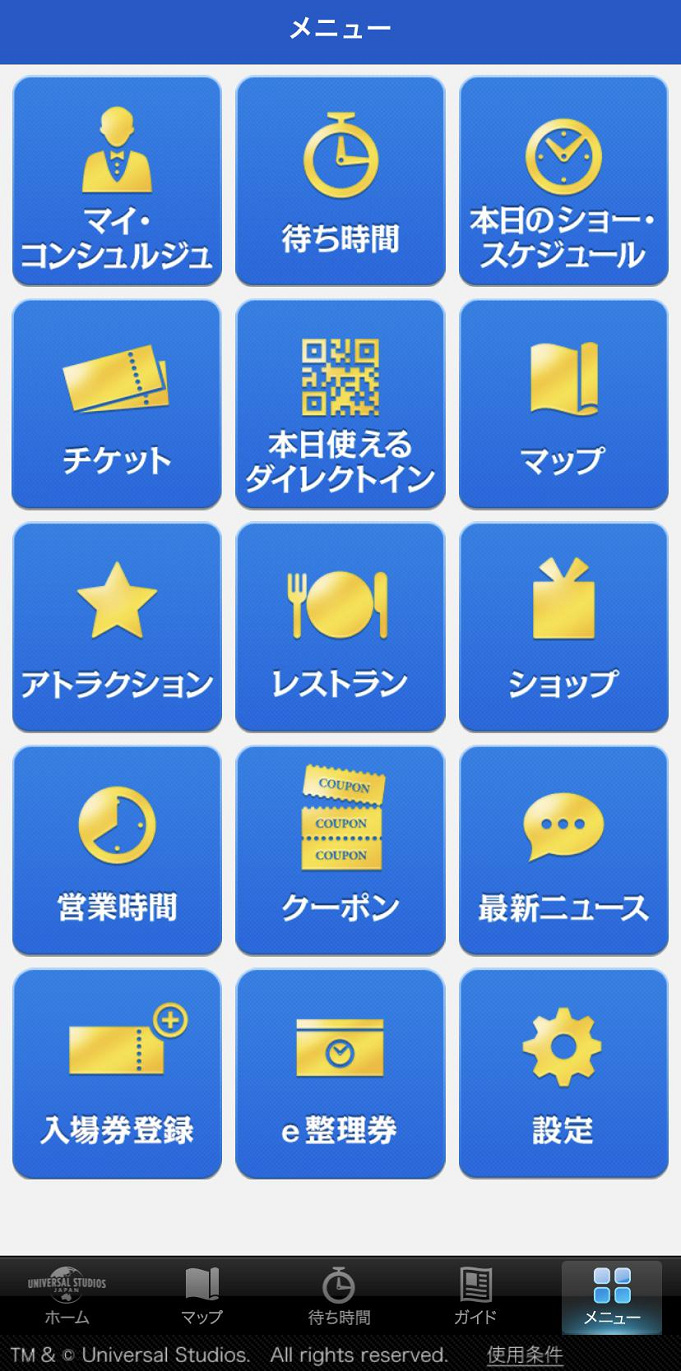Screen dimensions: 681x1371
Task: Open マイ・コンシュルジュ tile
Action: (x=117, y=181)
